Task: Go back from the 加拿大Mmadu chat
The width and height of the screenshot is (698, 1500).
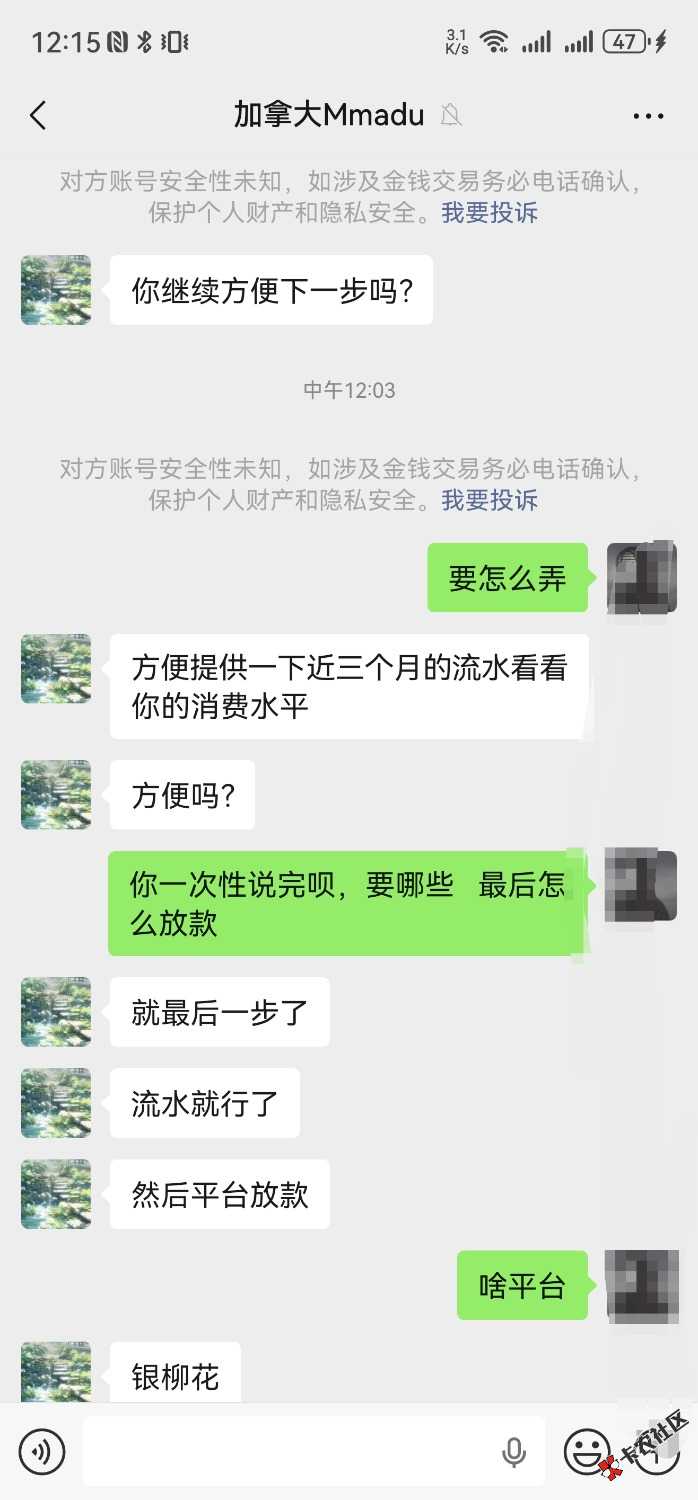Action: [38, 116]
